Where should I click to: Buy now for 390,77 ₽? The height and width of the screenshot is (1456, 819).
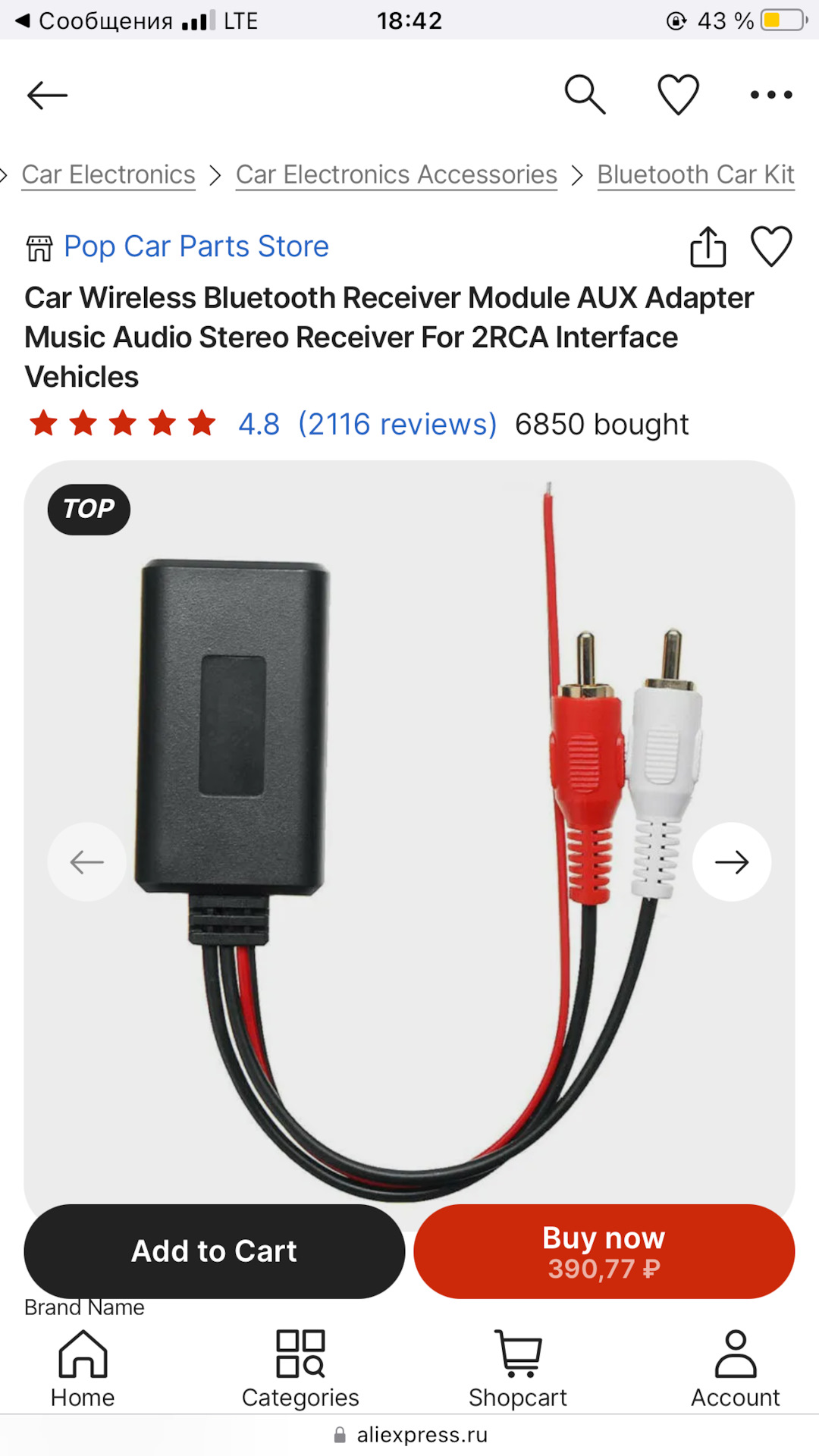(x=604, y=1251)
